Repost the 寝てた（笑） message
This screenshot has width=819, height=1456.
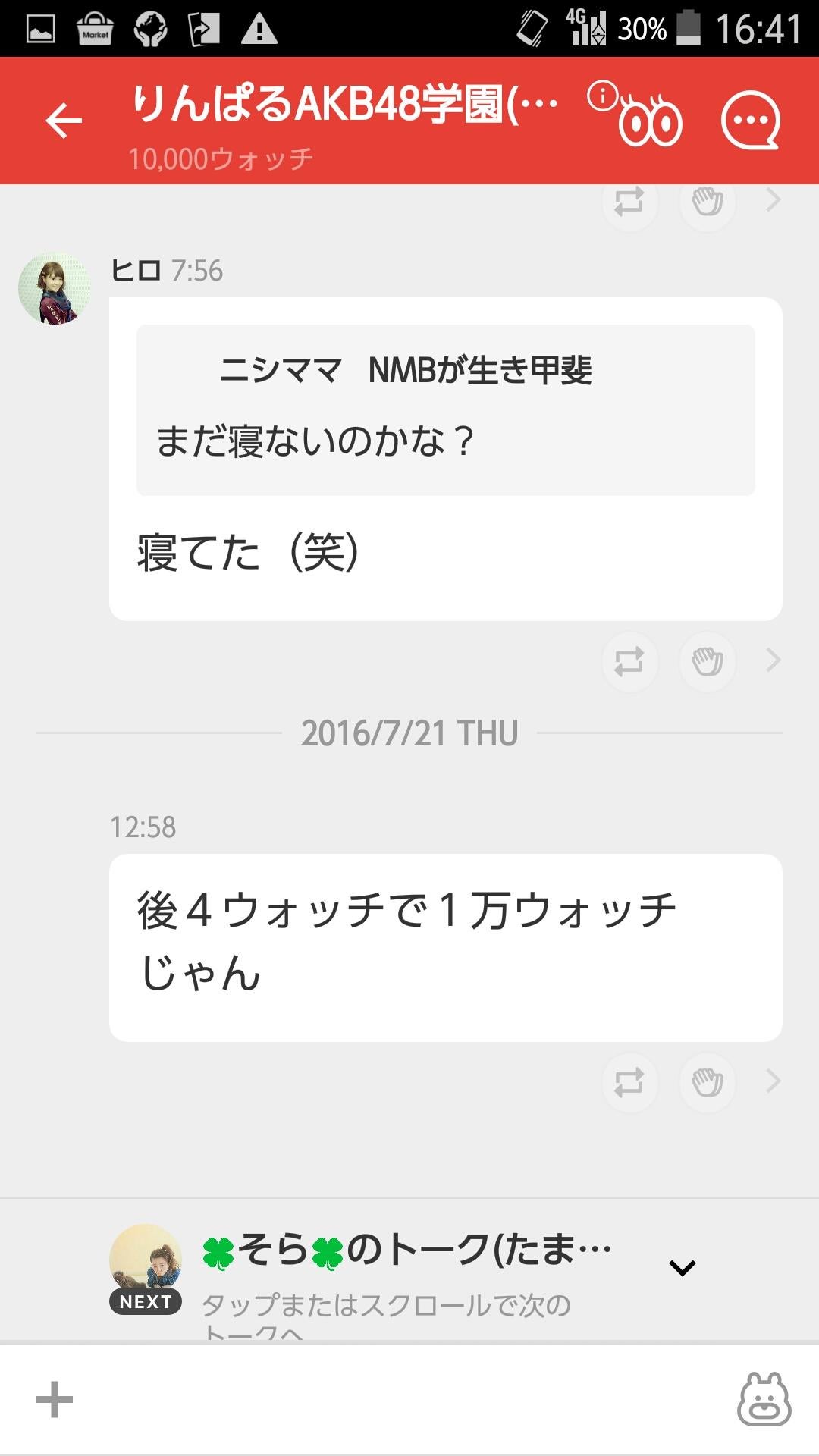[629, 661]
